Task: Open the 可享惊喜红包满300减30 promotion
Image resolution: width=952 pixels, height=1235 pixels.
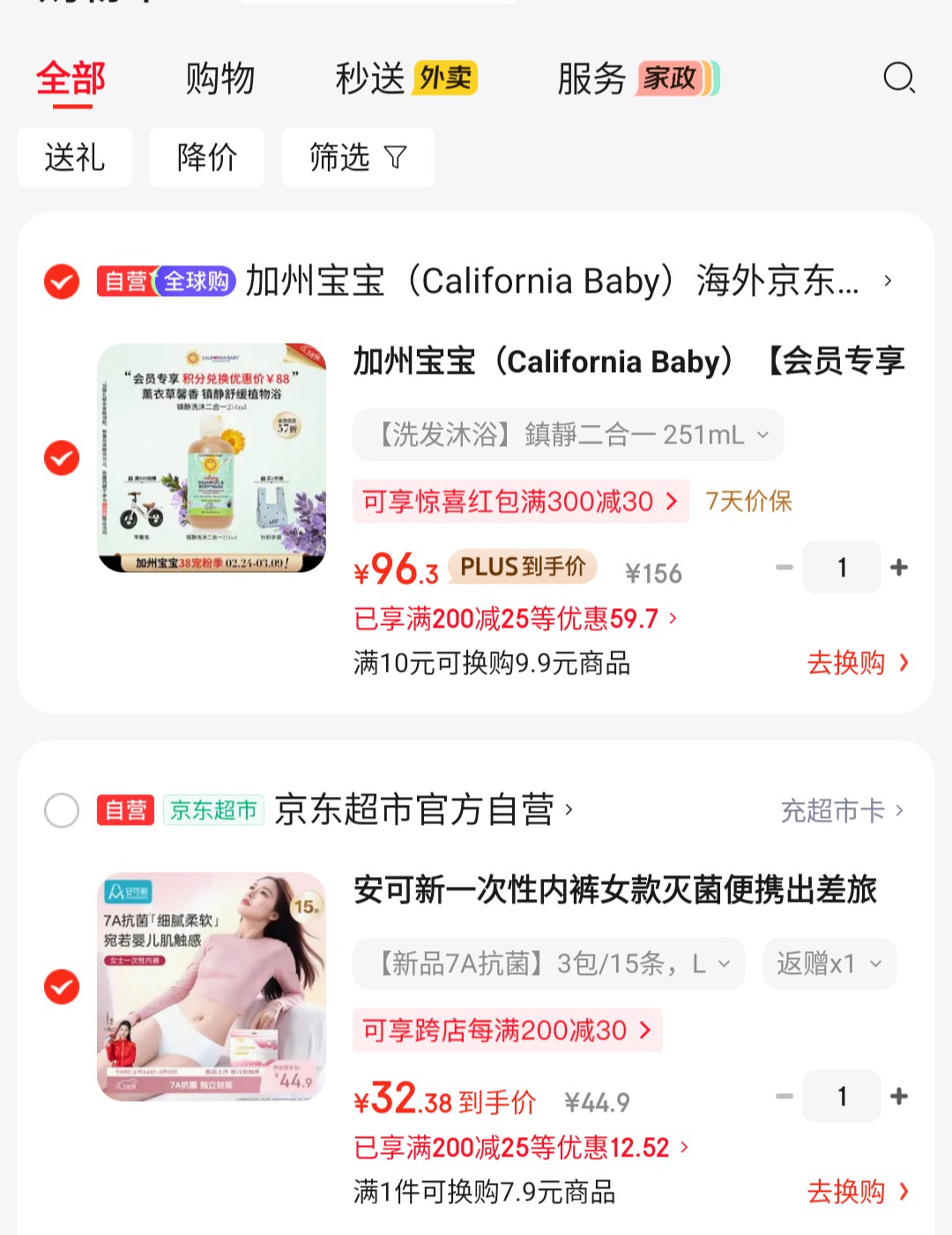Action: pos(520,502)
